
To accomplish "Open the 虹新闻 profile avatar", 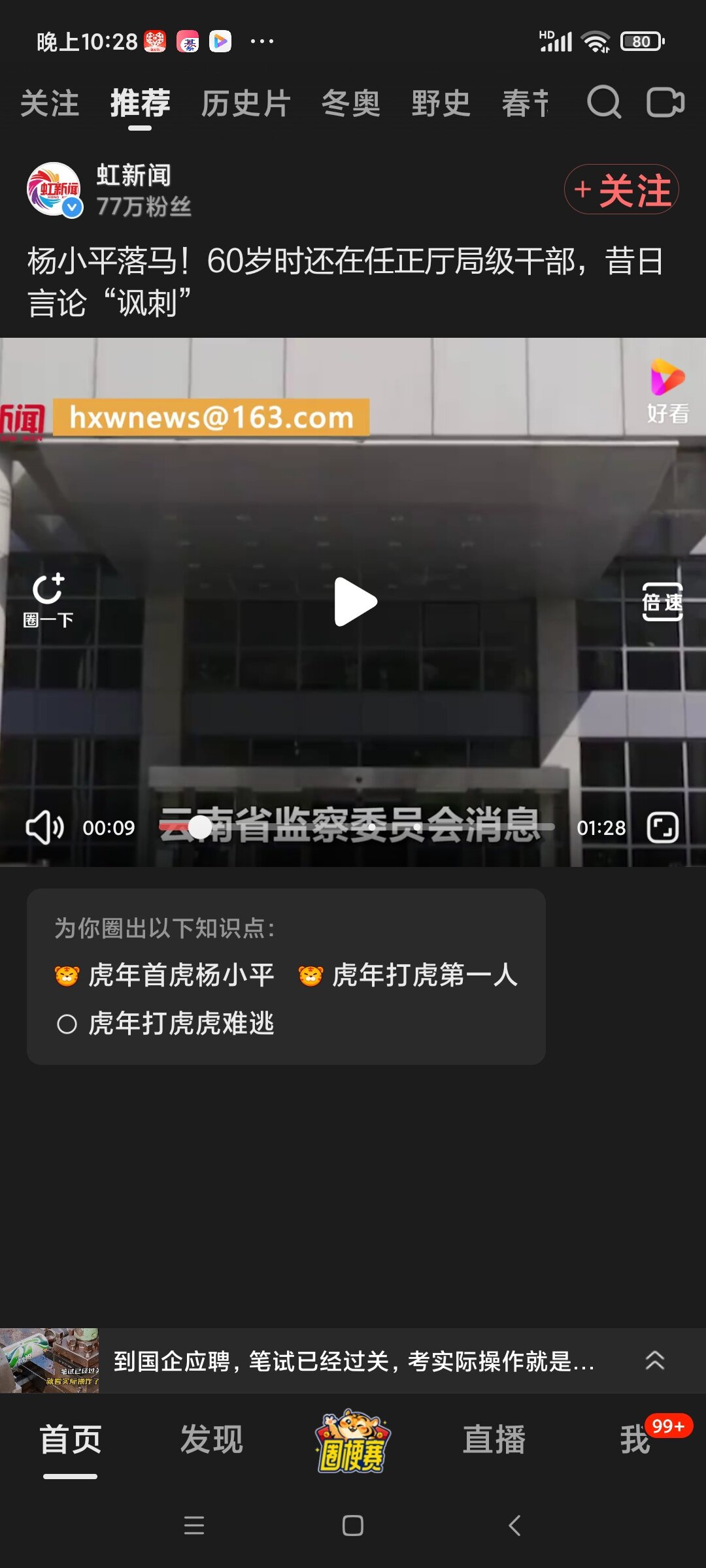I will tap(54, 189).
